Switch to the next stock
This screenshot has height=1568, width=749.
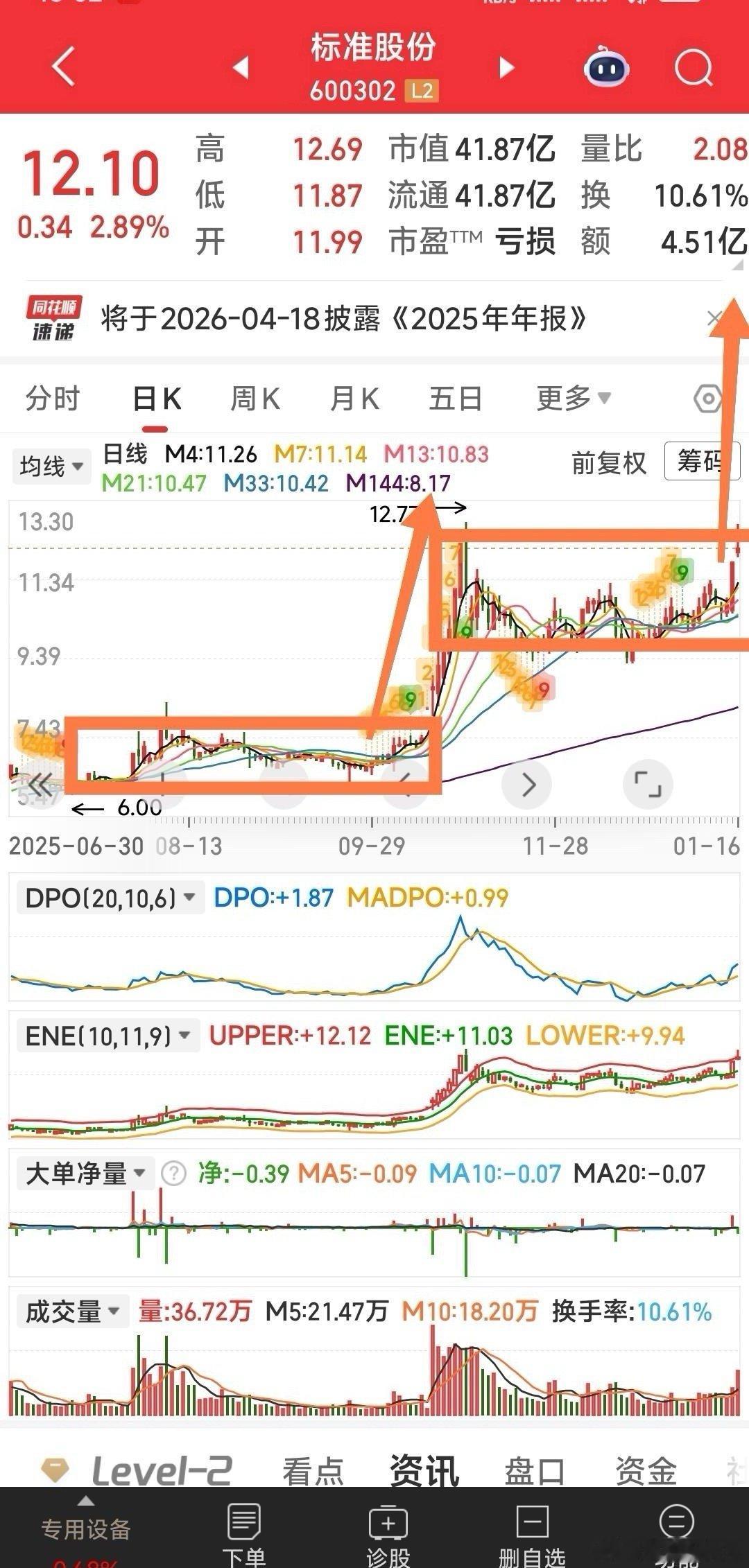click(x=507, y=67)
